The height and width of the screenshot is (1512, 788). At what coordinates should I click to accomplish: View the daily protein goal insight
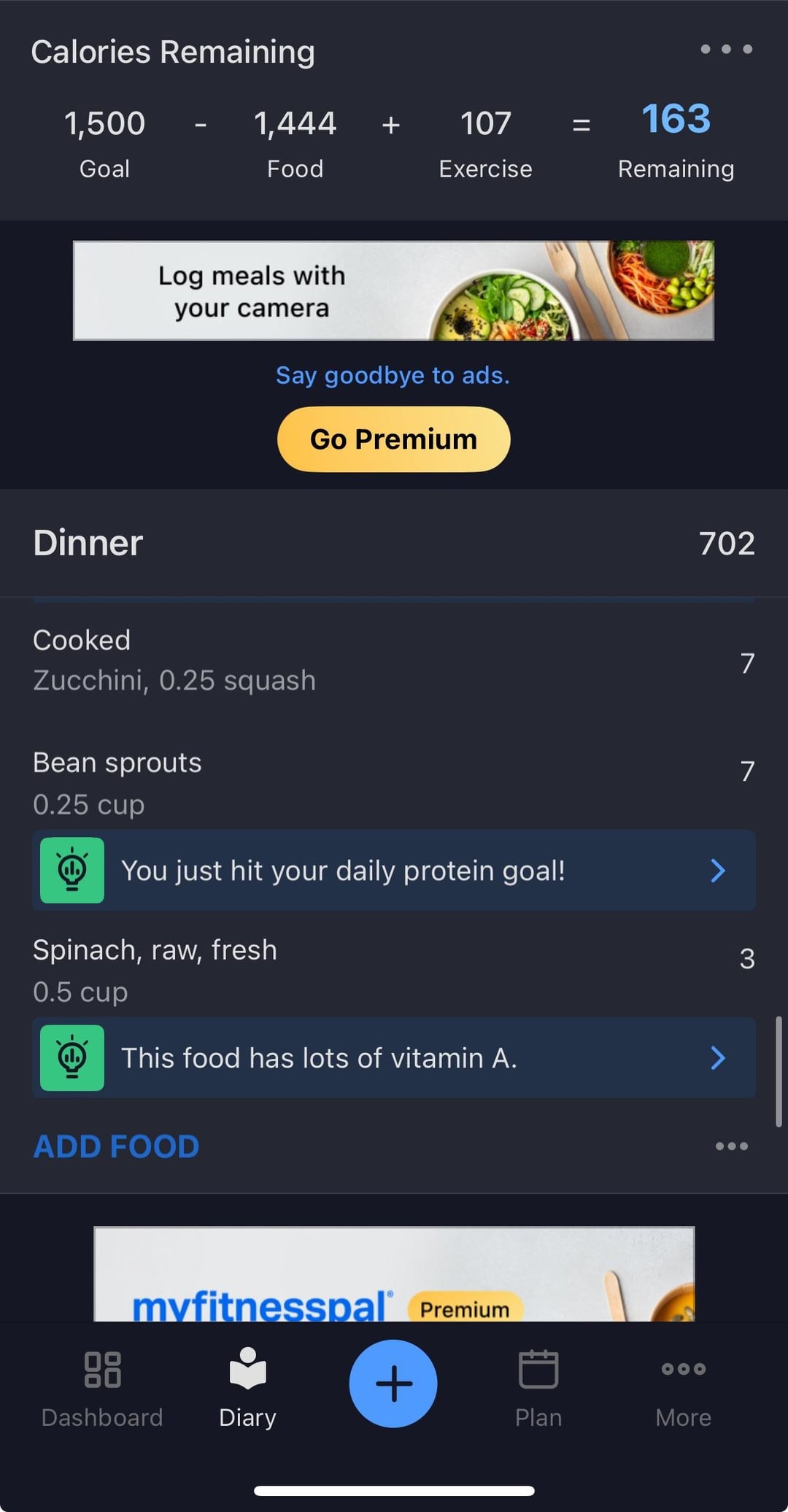click(393, 871)
